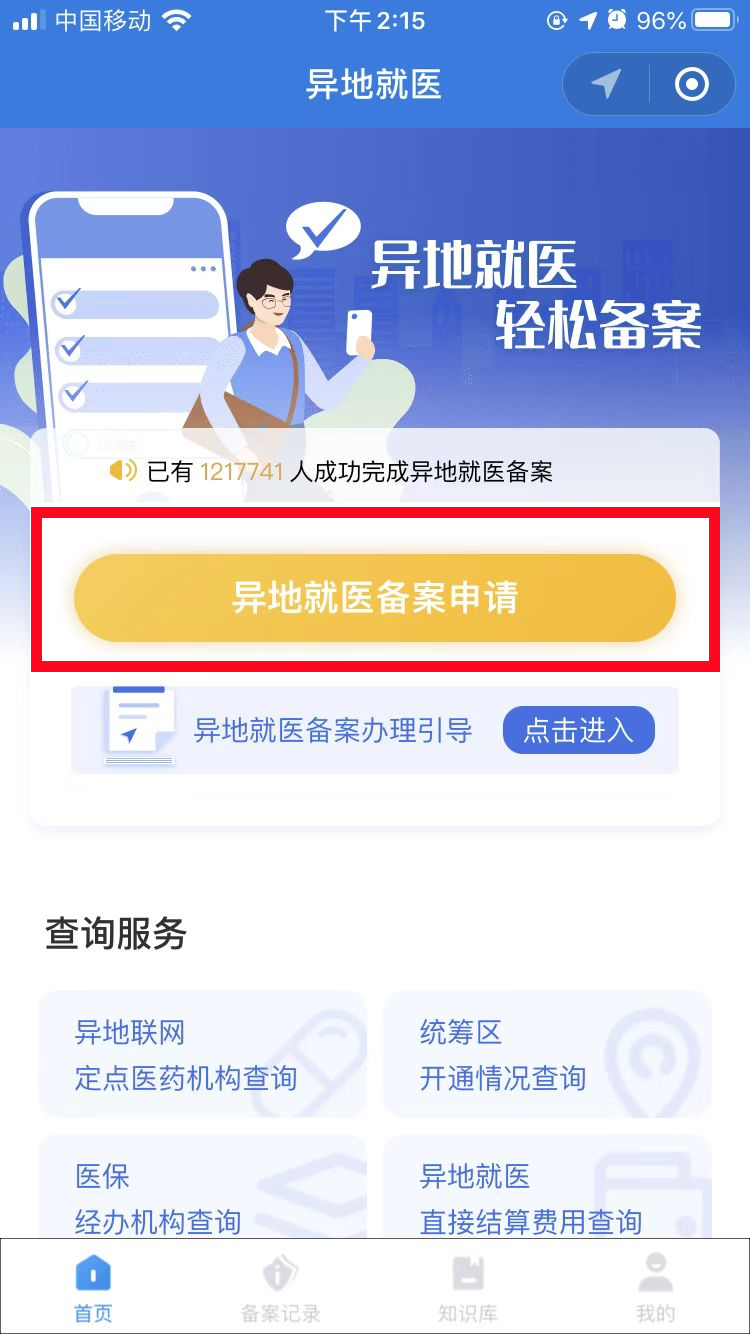The width and height of the screenshot is (750, 1334).
Task: Open 统筹区开通情况查询
Action: (547, 1054)
